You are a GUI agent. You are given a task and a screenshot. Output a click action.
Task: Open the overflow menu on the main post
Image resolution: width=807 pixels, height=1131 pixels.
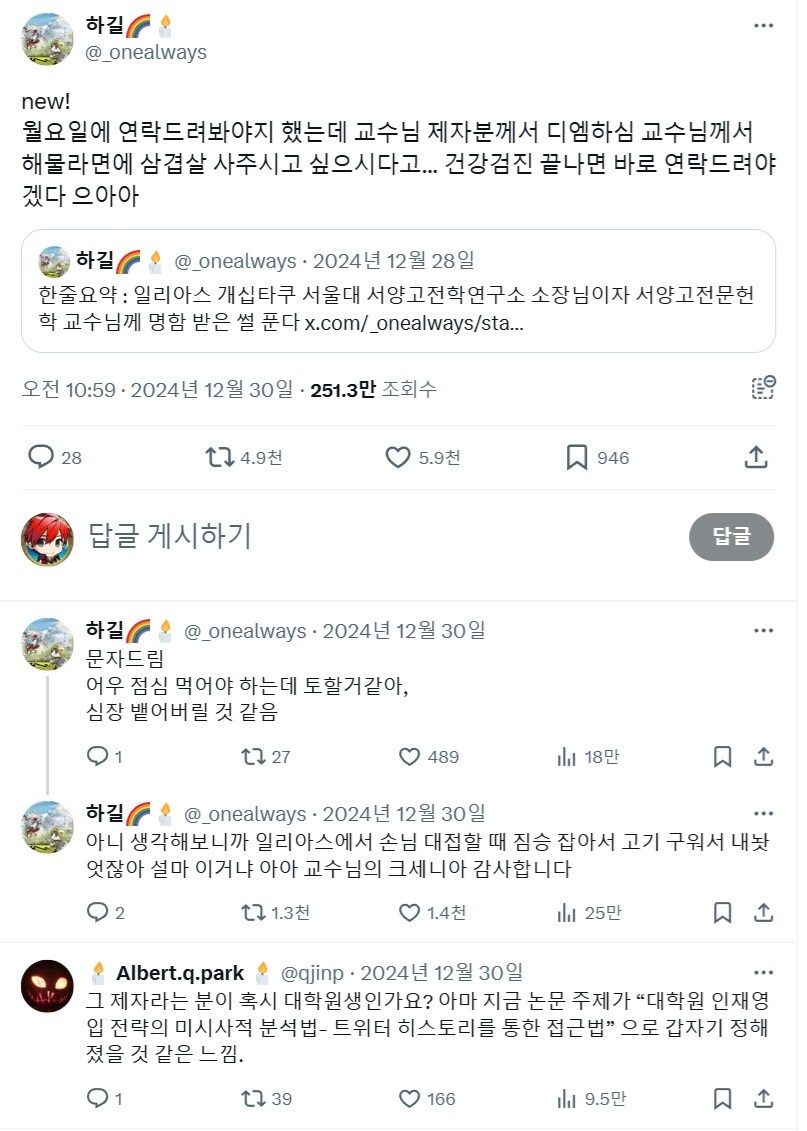pos(763,25)
